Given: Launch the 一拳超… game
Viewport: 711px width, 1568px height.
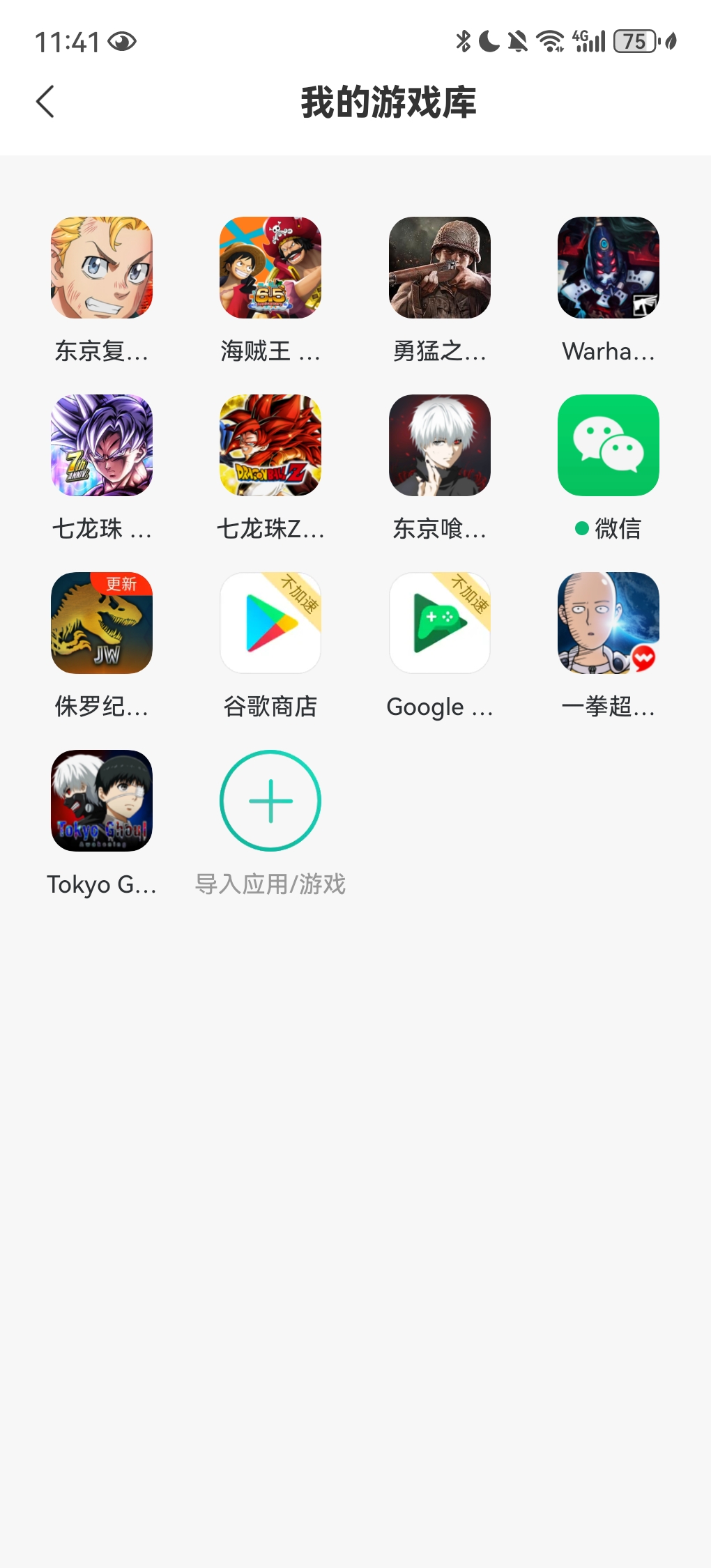Looking at the screenshot, I should pyautogui.click(x=608, y=623).
